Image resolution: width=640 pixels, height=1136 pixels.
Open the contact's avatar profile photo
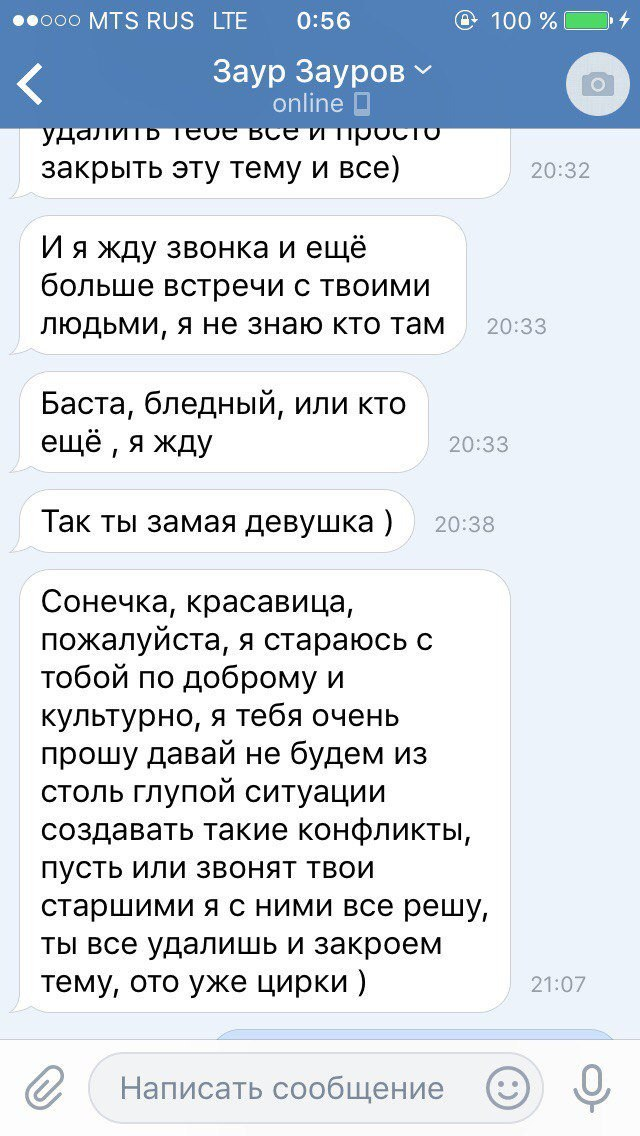597,84
